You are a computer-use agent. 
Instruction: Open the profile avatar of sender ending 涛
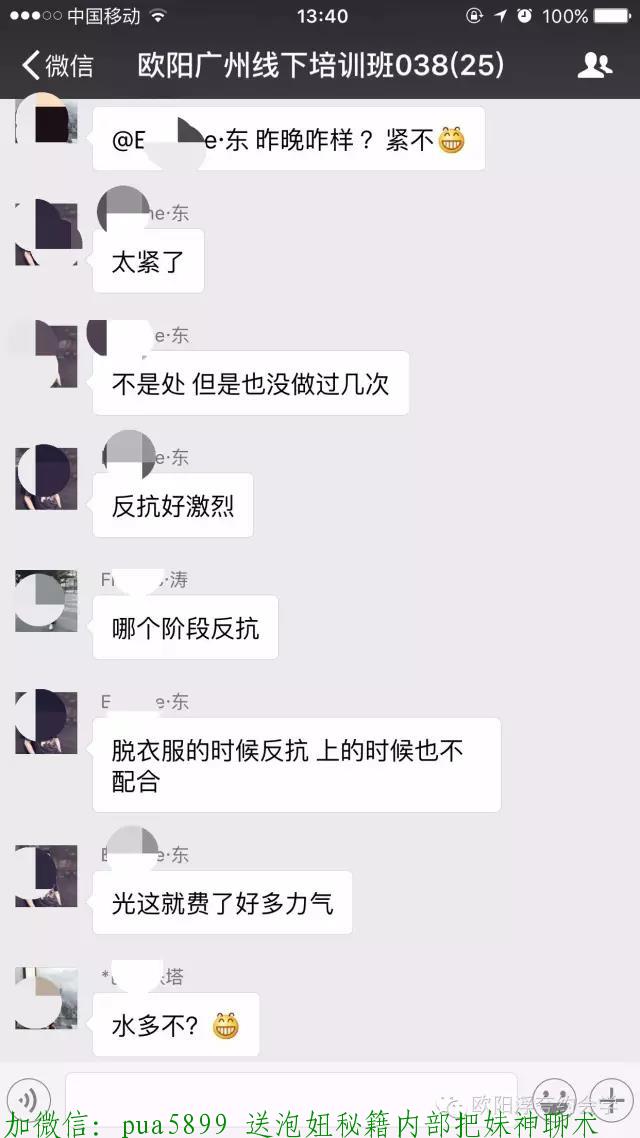46,601
